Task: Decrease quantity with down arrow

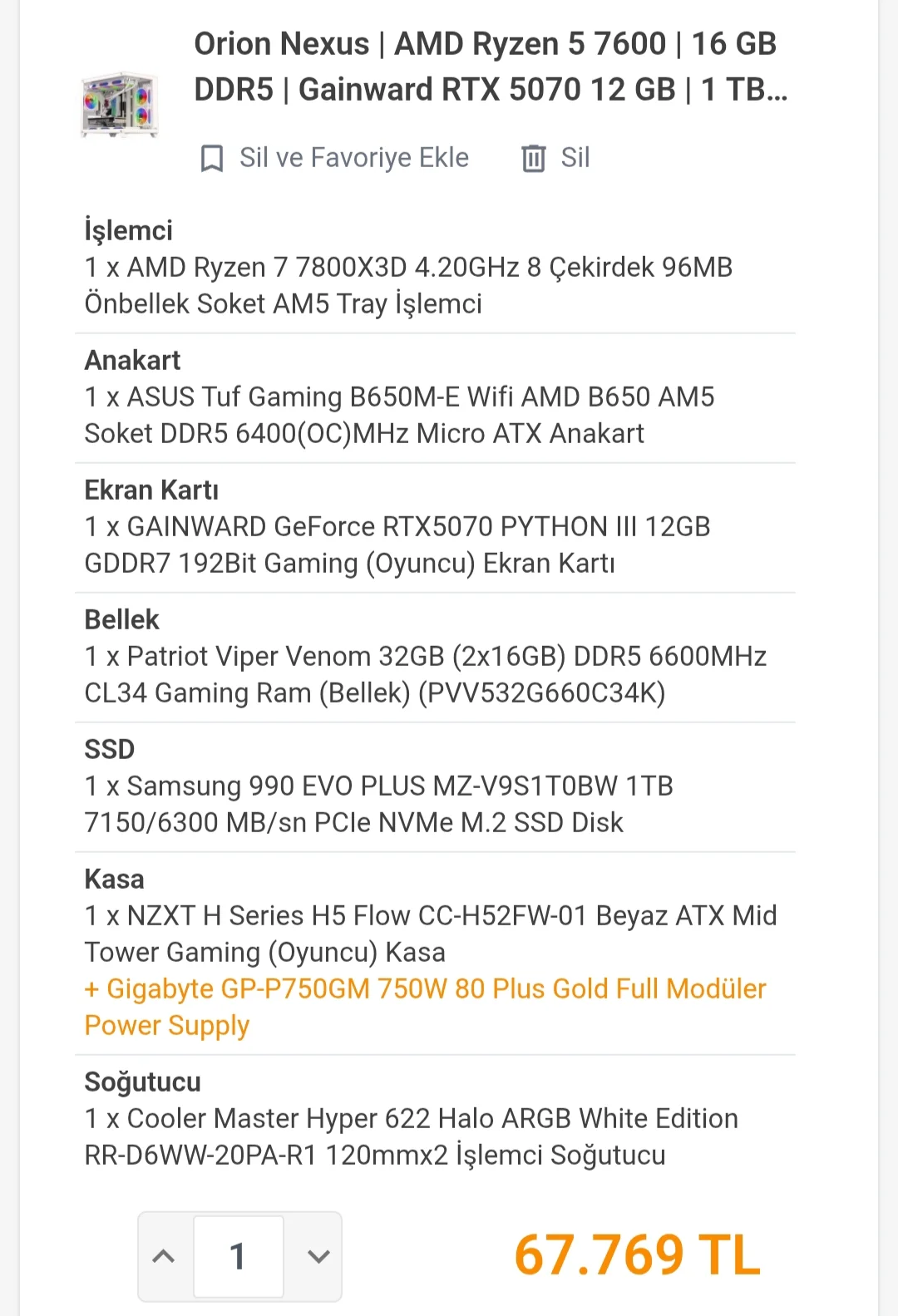Action: click(x=318, y=1256)
